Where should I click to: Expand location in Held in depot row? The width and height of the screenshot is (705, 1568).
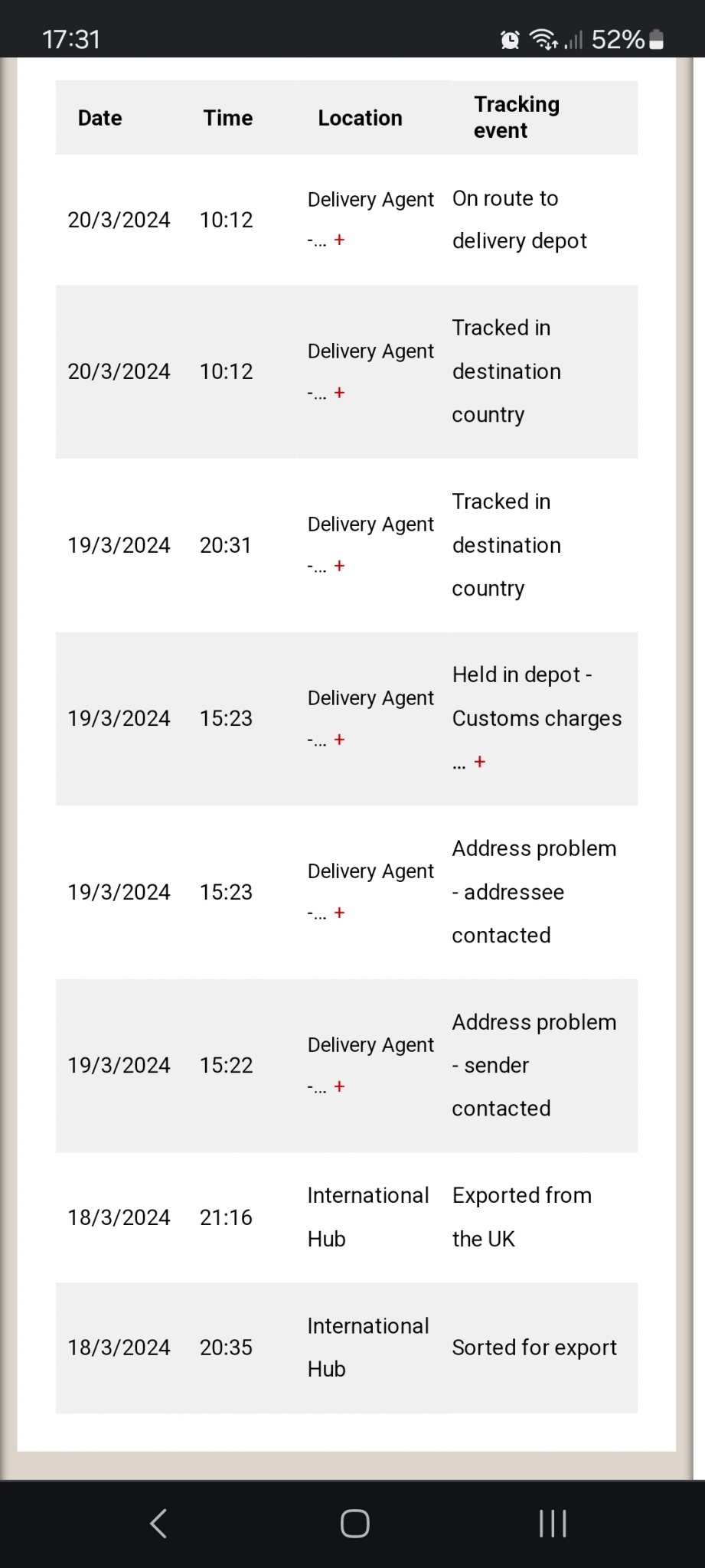tap(339, 739)
